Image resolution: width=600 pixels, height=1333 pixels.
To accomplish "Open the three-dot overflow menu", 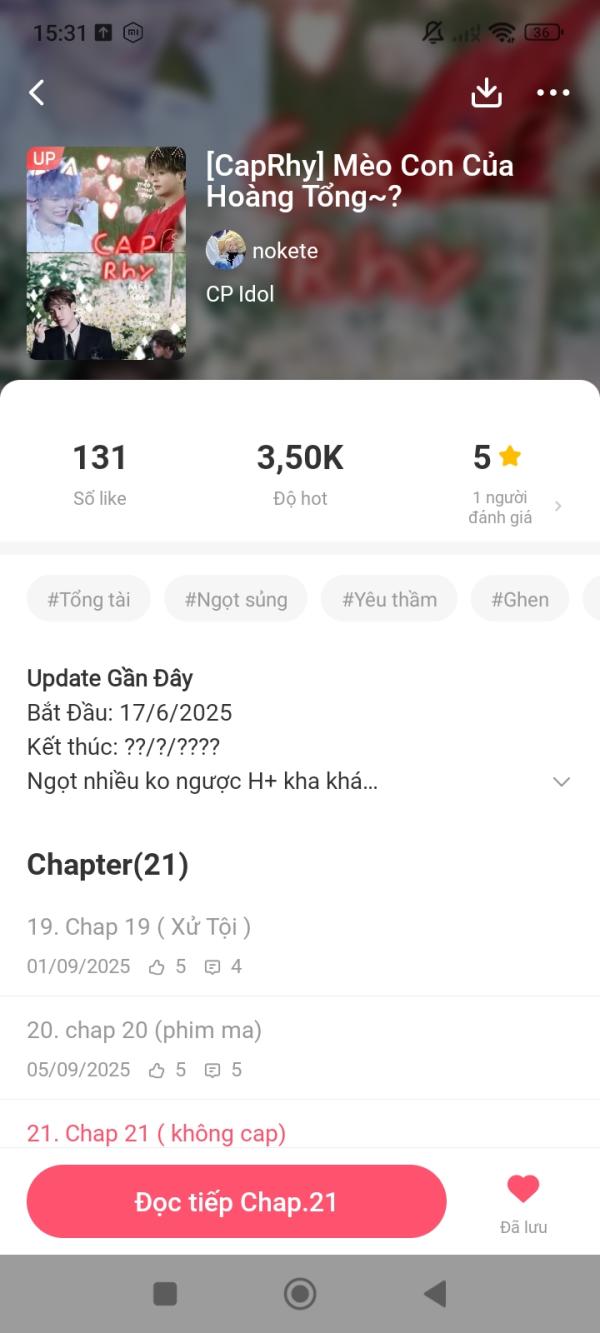I will 553,93.
